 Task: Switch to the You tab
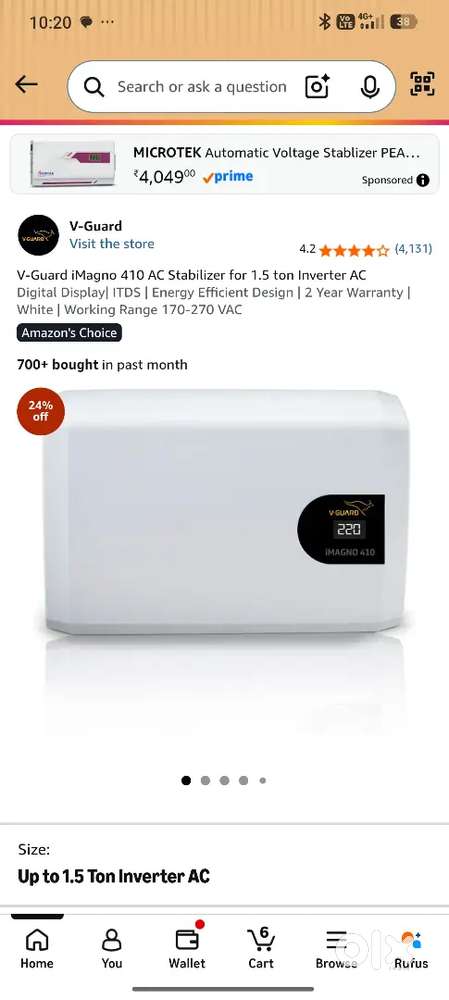click(x=112, y=949)
